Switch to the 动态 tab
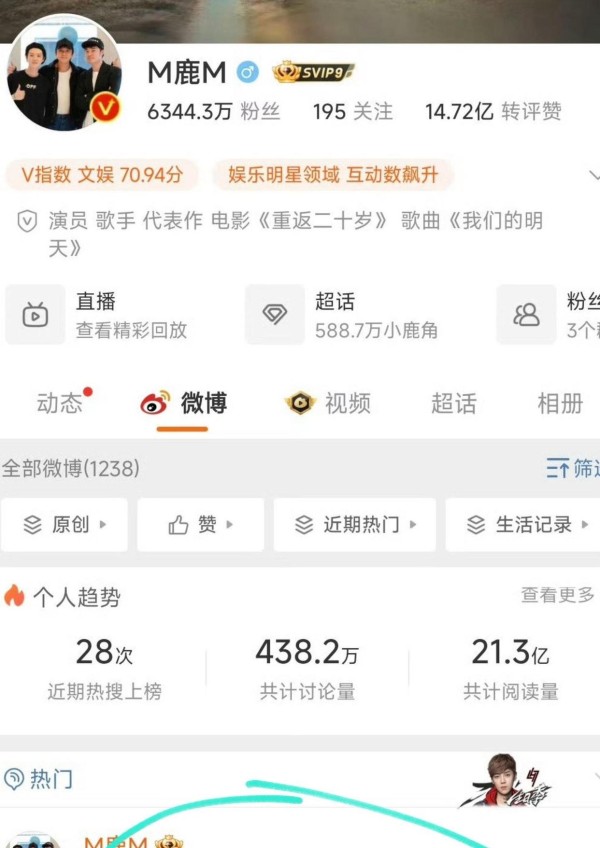 pyautogui.click(x=60, y=403)
